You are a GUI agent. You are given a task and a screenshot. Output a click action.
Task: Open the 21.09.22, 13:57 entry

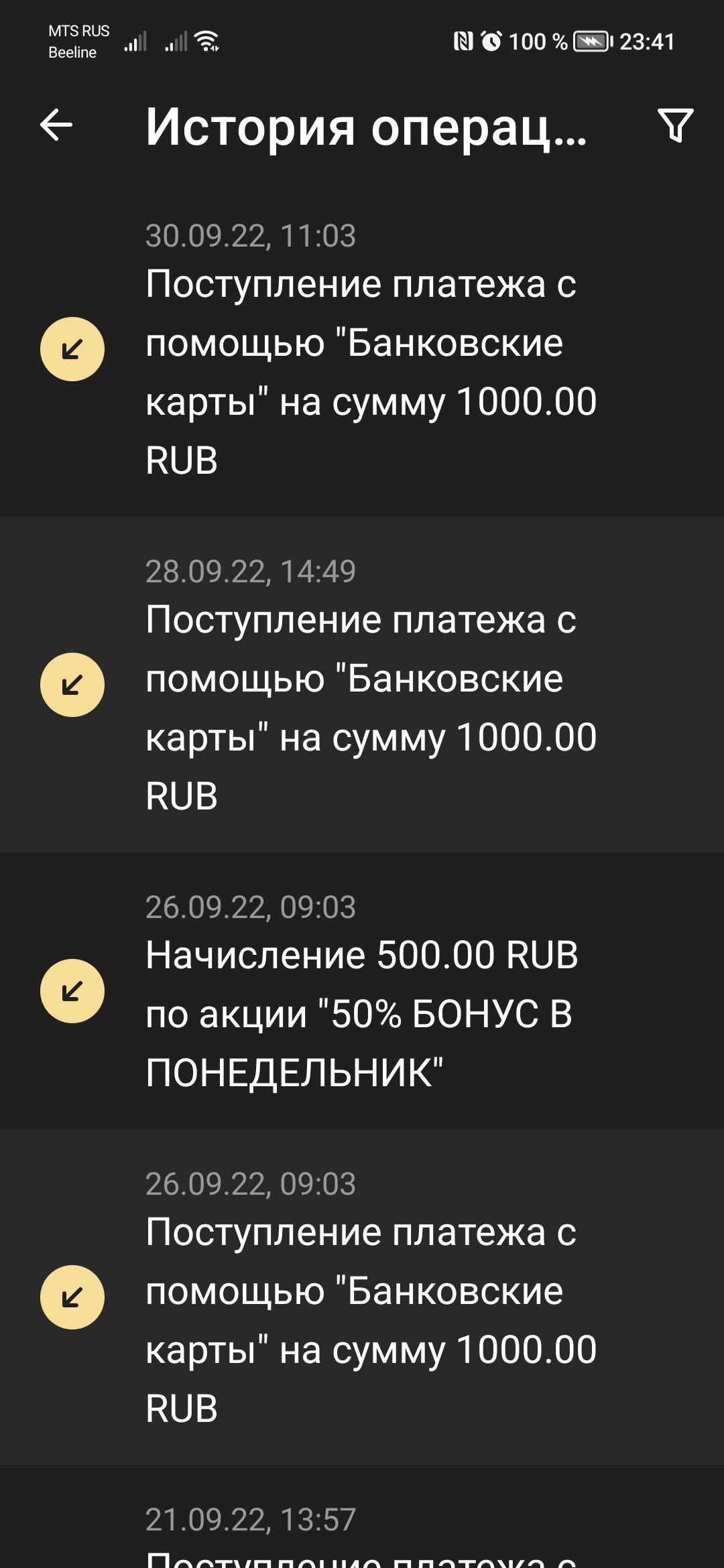(362, 1516)
